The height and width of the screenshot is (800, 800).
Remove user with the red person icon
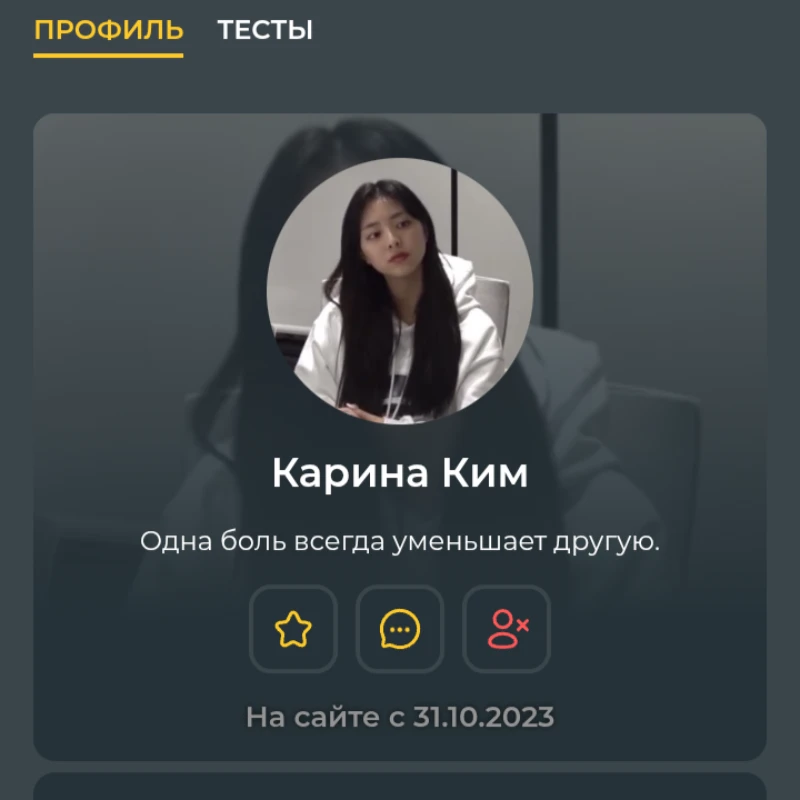tap(507, 629)
